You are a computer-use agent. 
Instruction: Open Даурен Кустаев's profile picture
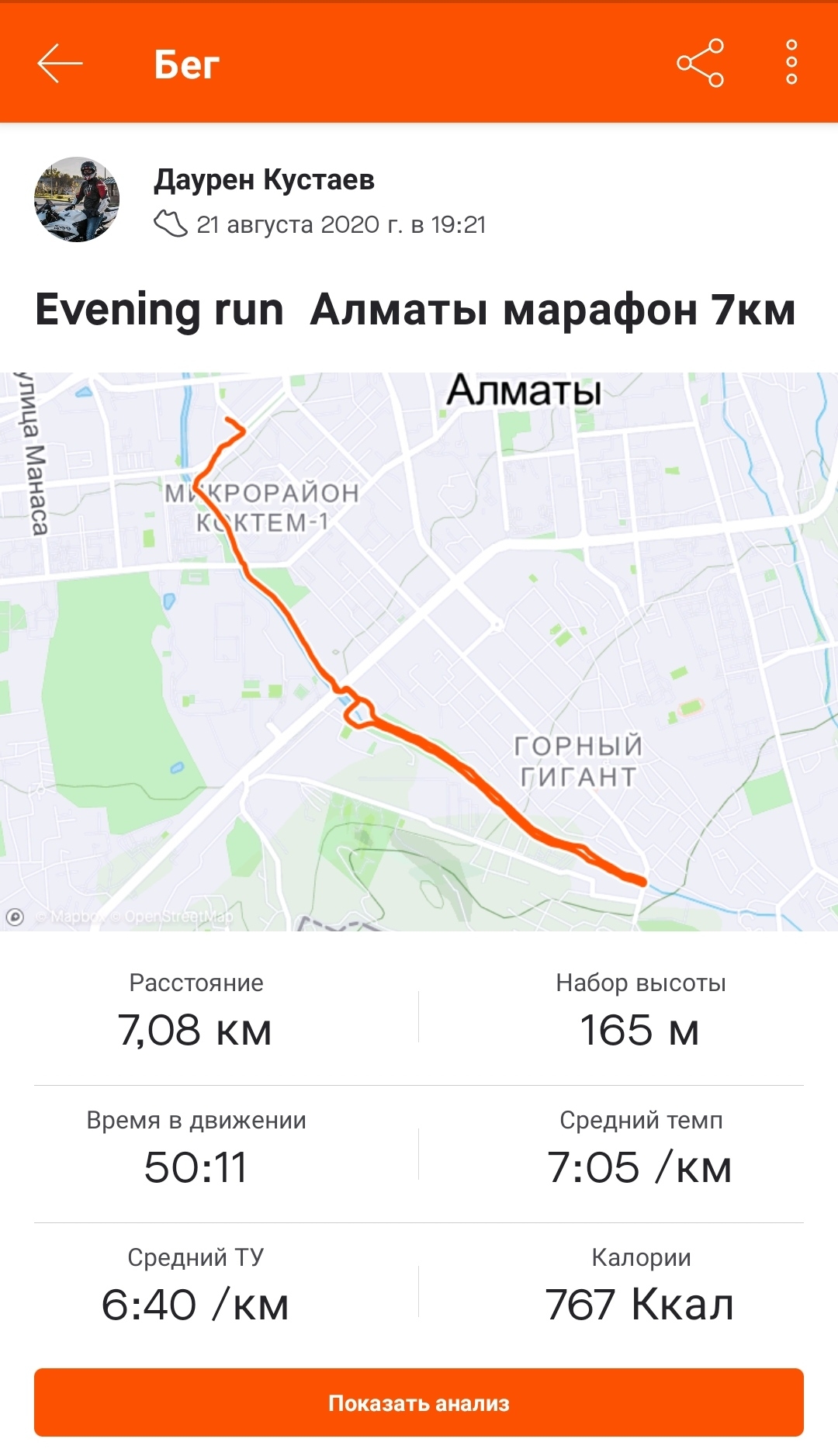point(77,199)
